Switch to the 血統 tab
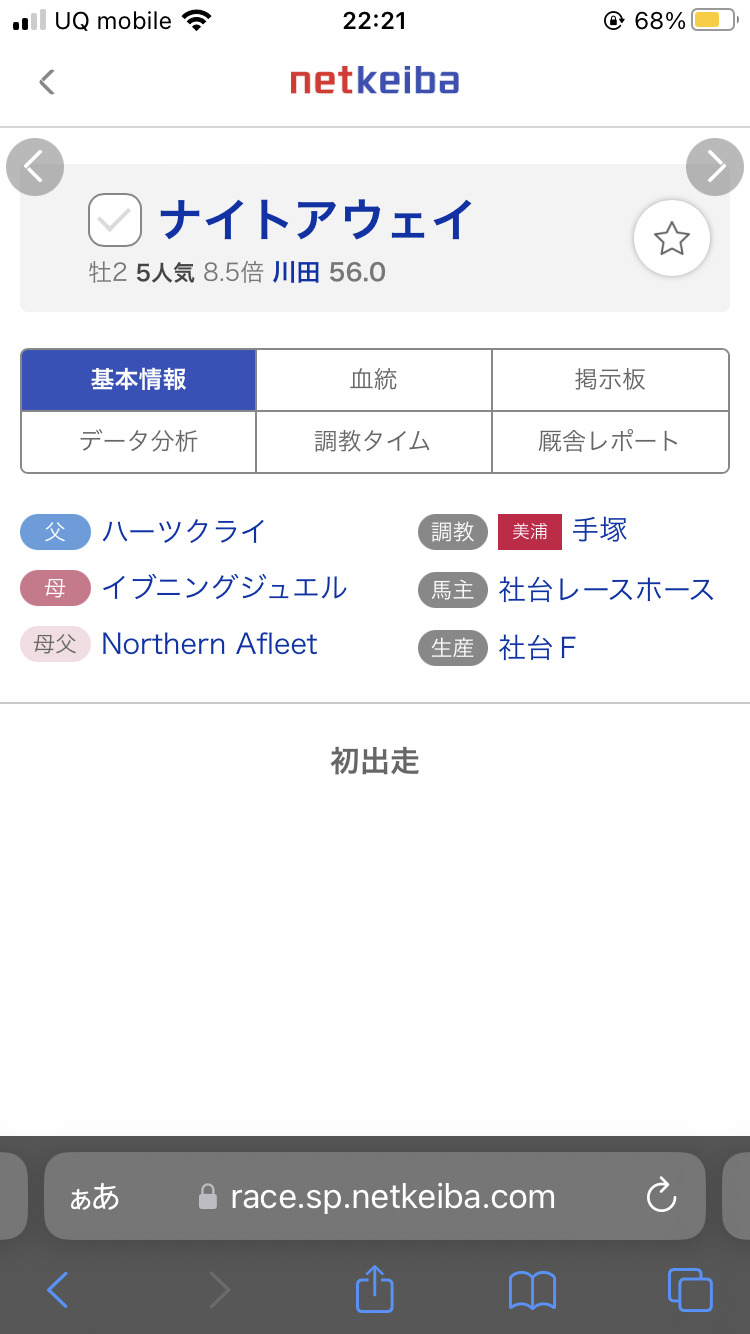750x1334 pixels. click(374, 380)
